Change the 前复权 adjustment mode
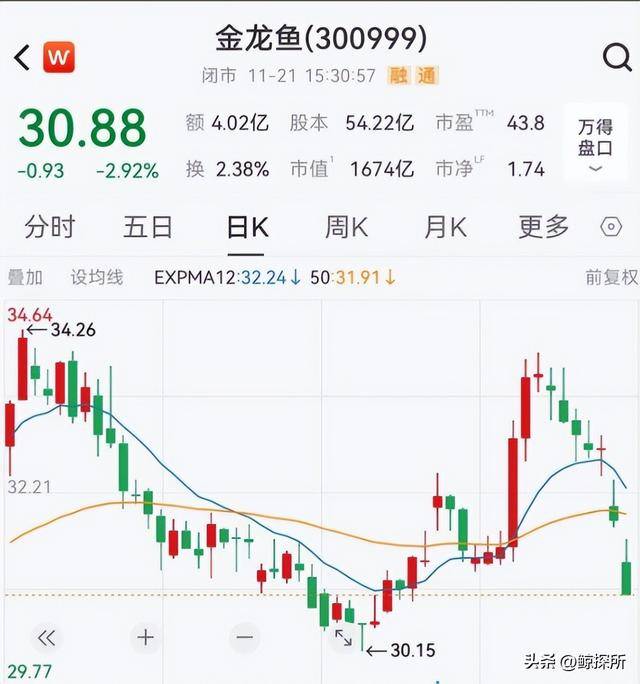Image resolution: width=640 pixels, height=684 pixels. (611, 277)
